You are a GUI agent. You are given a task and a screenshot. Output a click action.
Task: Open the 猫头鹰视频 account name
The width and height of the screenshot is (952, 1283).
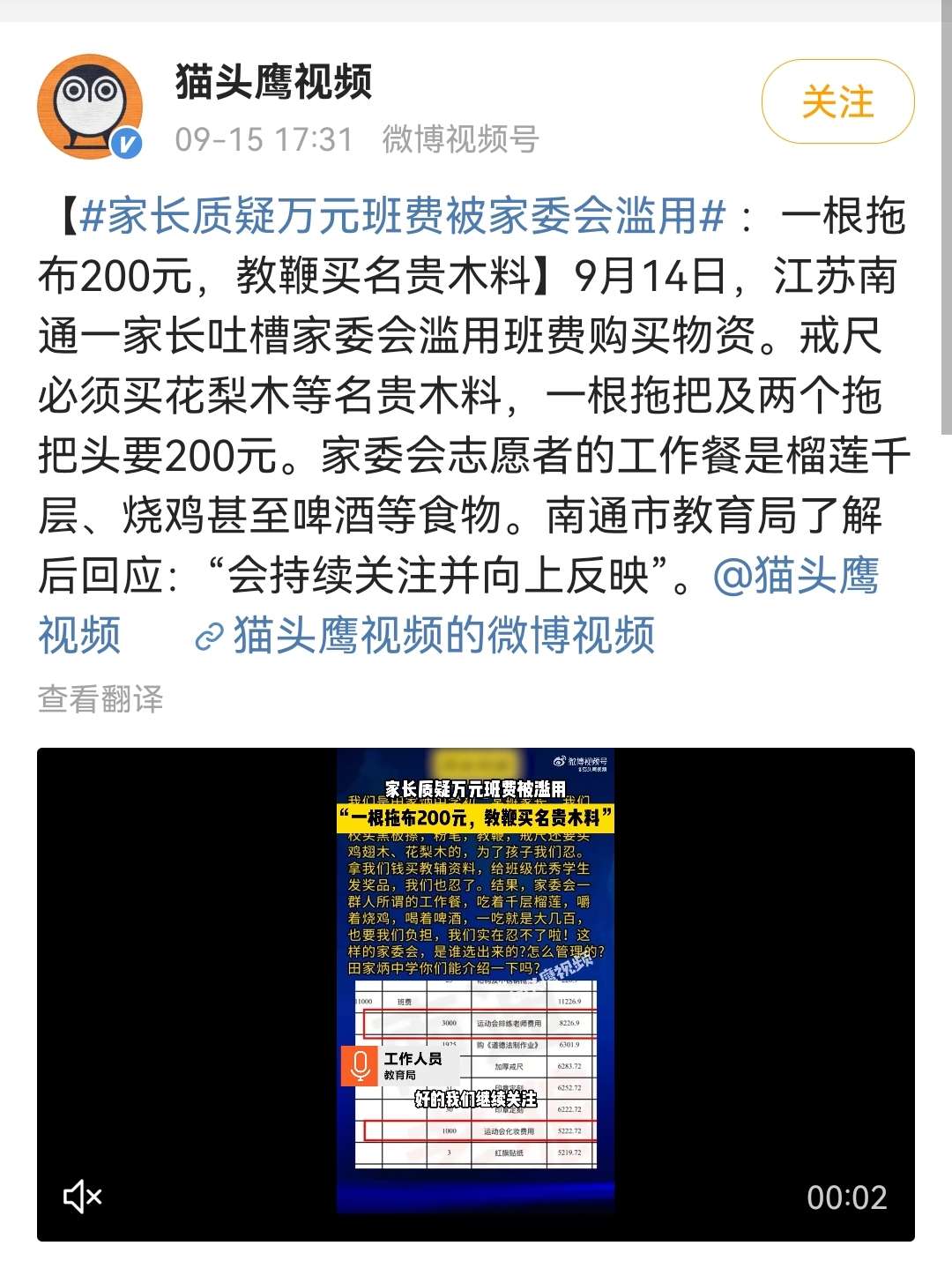click(x=273, y=82)
